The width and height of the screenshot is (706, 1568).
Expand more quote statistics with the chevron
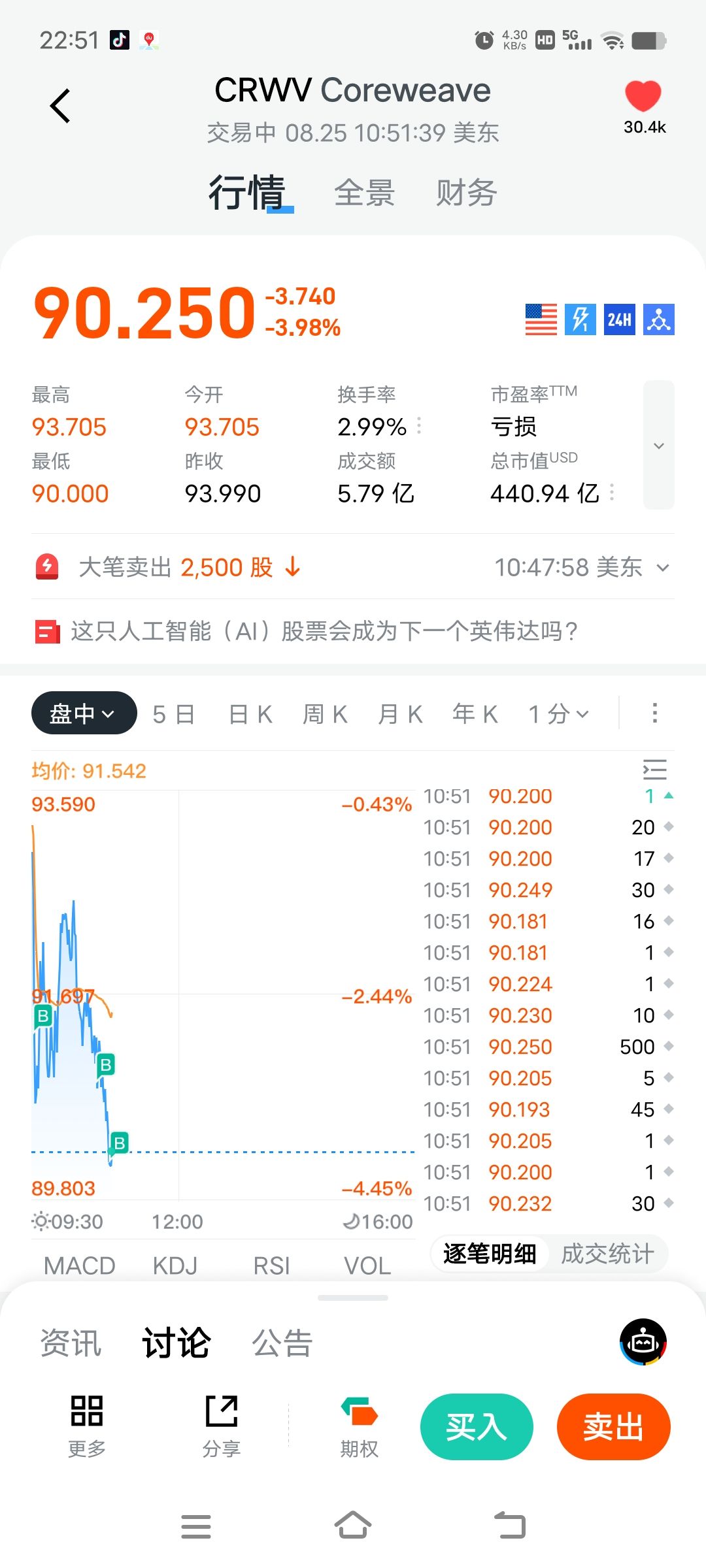658,446
